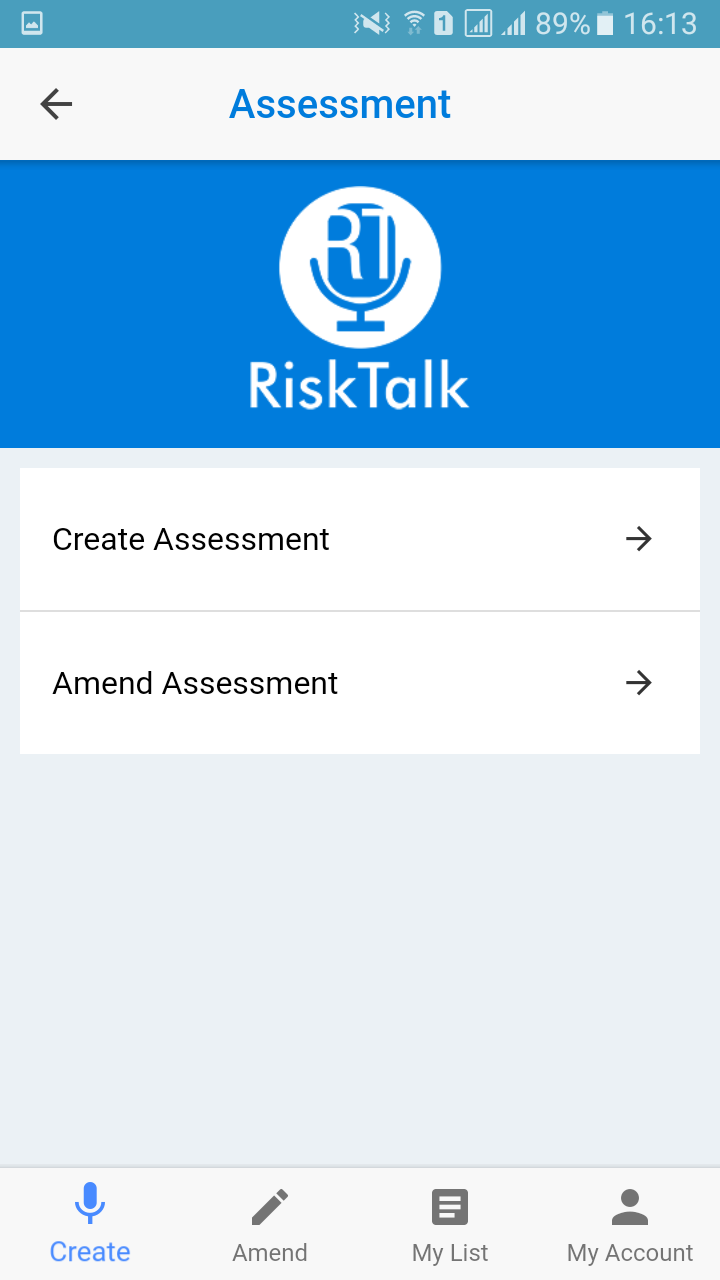Open the Create Assessment row
Image resolution: width=720 pixels, height=1280 pixels.
(x=360, y=539)
